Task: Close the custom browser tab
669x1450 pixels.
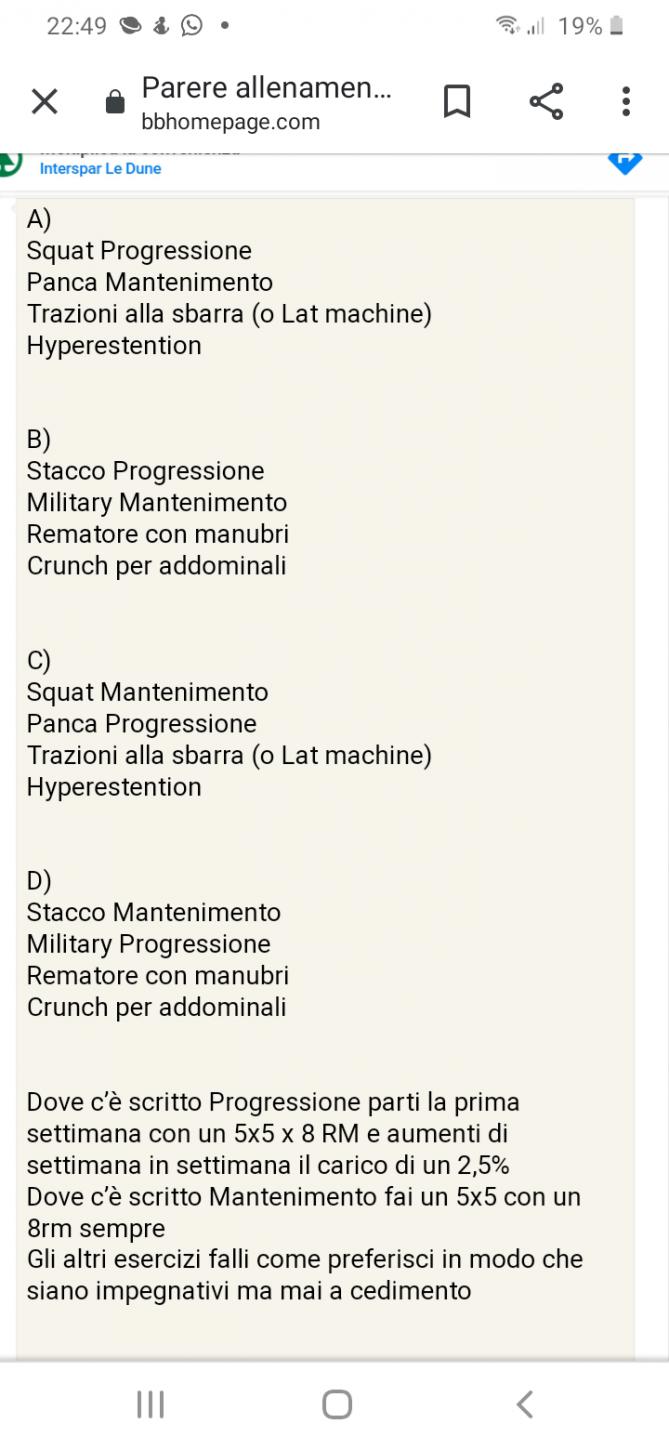Action: [44, 101]
